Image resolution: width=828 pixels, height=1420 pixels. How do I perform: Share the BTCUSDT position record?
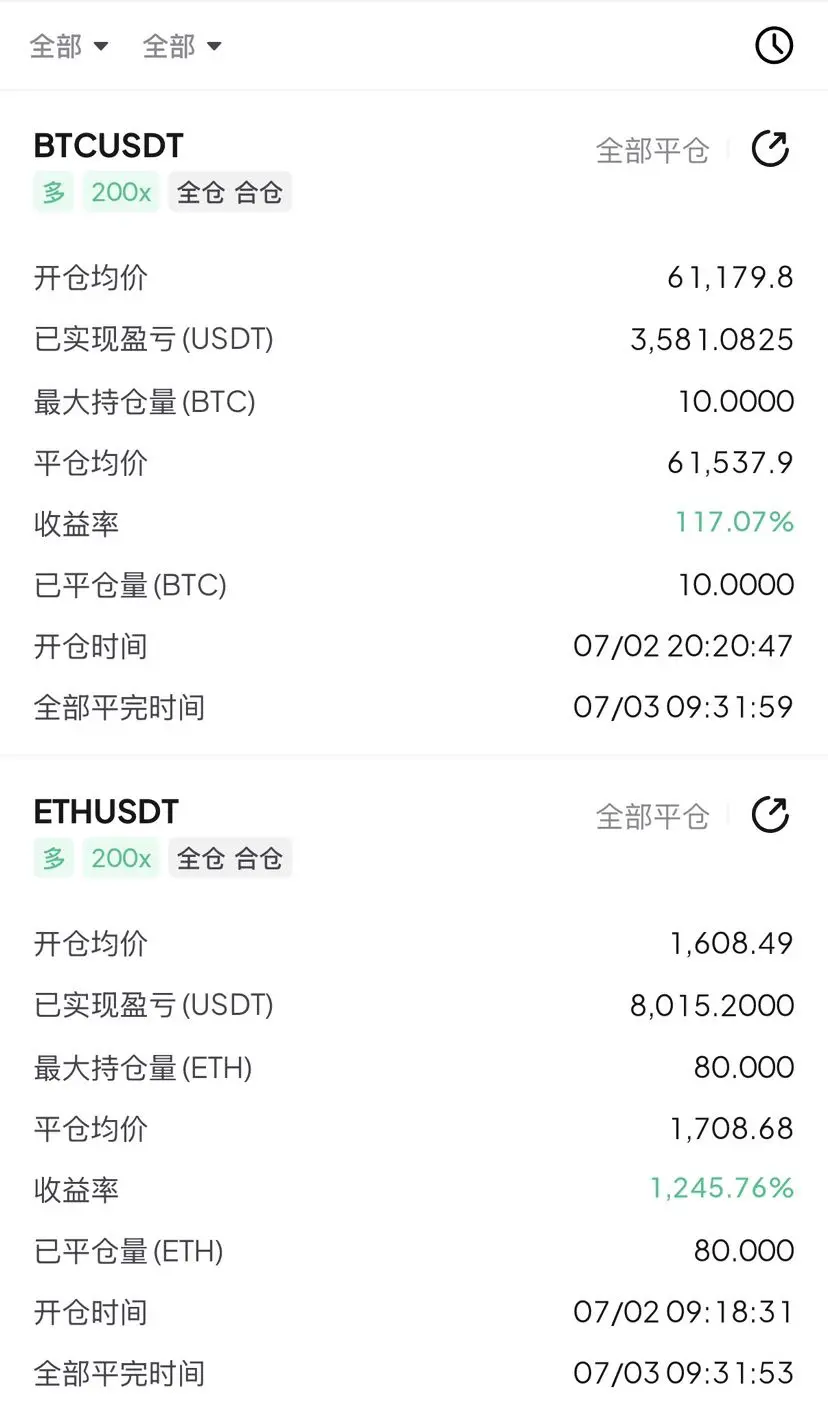[x=770, y=149]
